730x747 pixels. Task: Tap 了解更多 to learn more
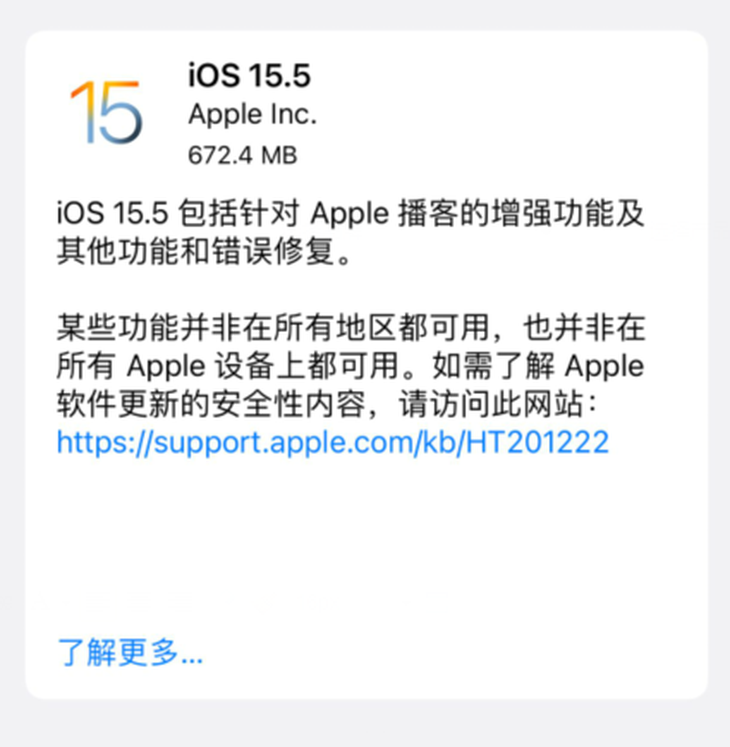[130, 653]
